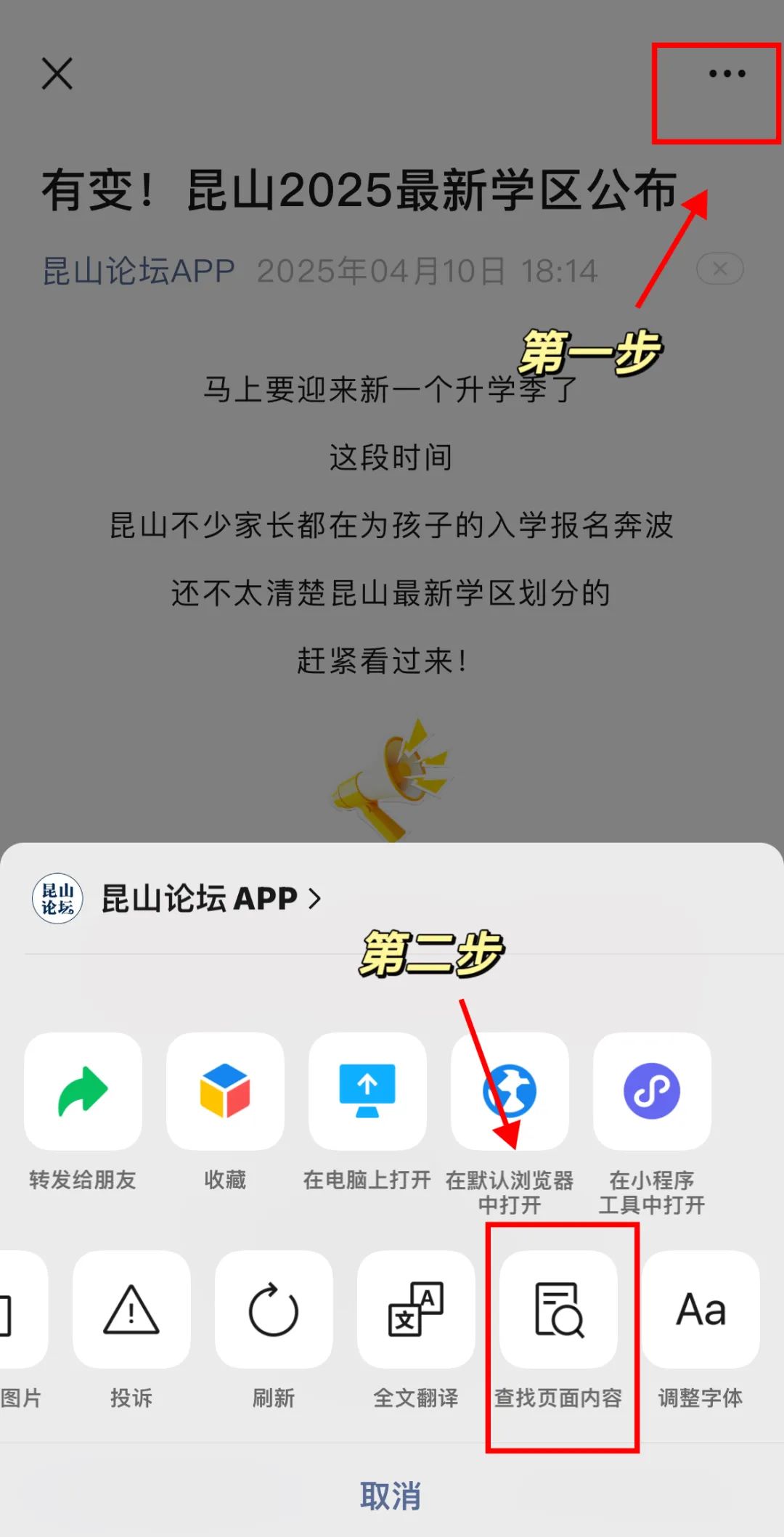This screenshot has width=784, height=1537.
Task: Report the article via 投诉
Action: click(x=131, y=1310)
